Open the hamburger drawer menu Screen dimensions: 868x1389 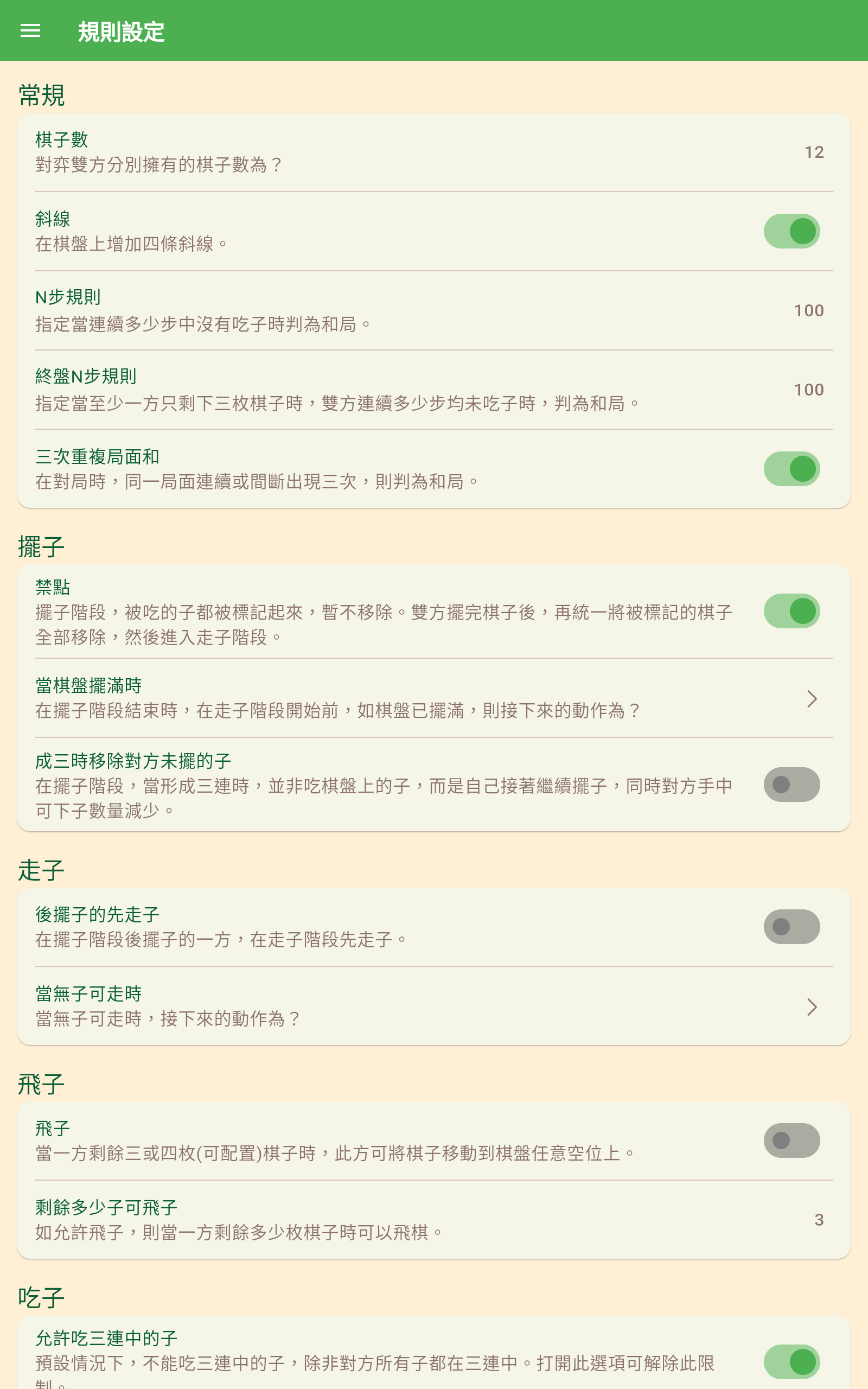30,31
